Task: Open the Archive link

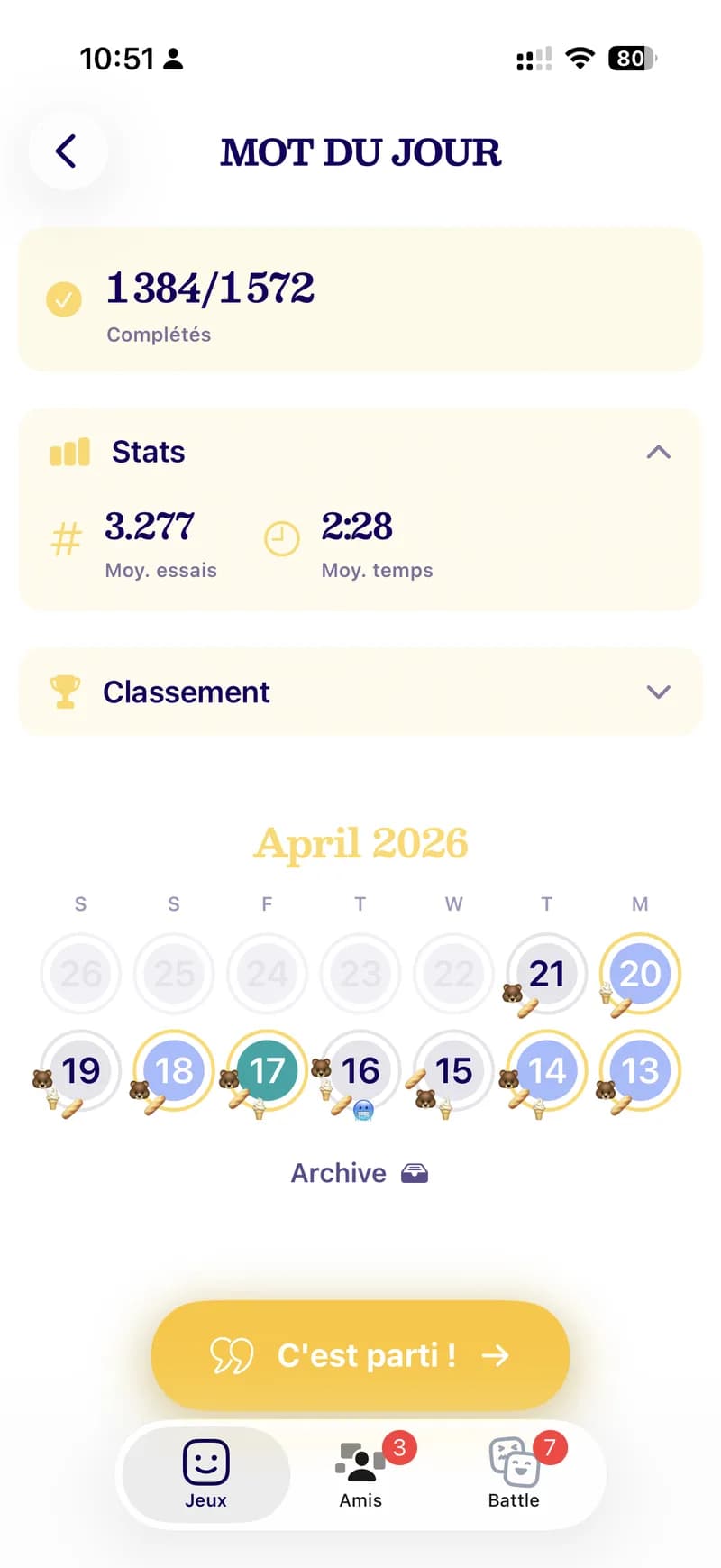Action: [359, 1172]
